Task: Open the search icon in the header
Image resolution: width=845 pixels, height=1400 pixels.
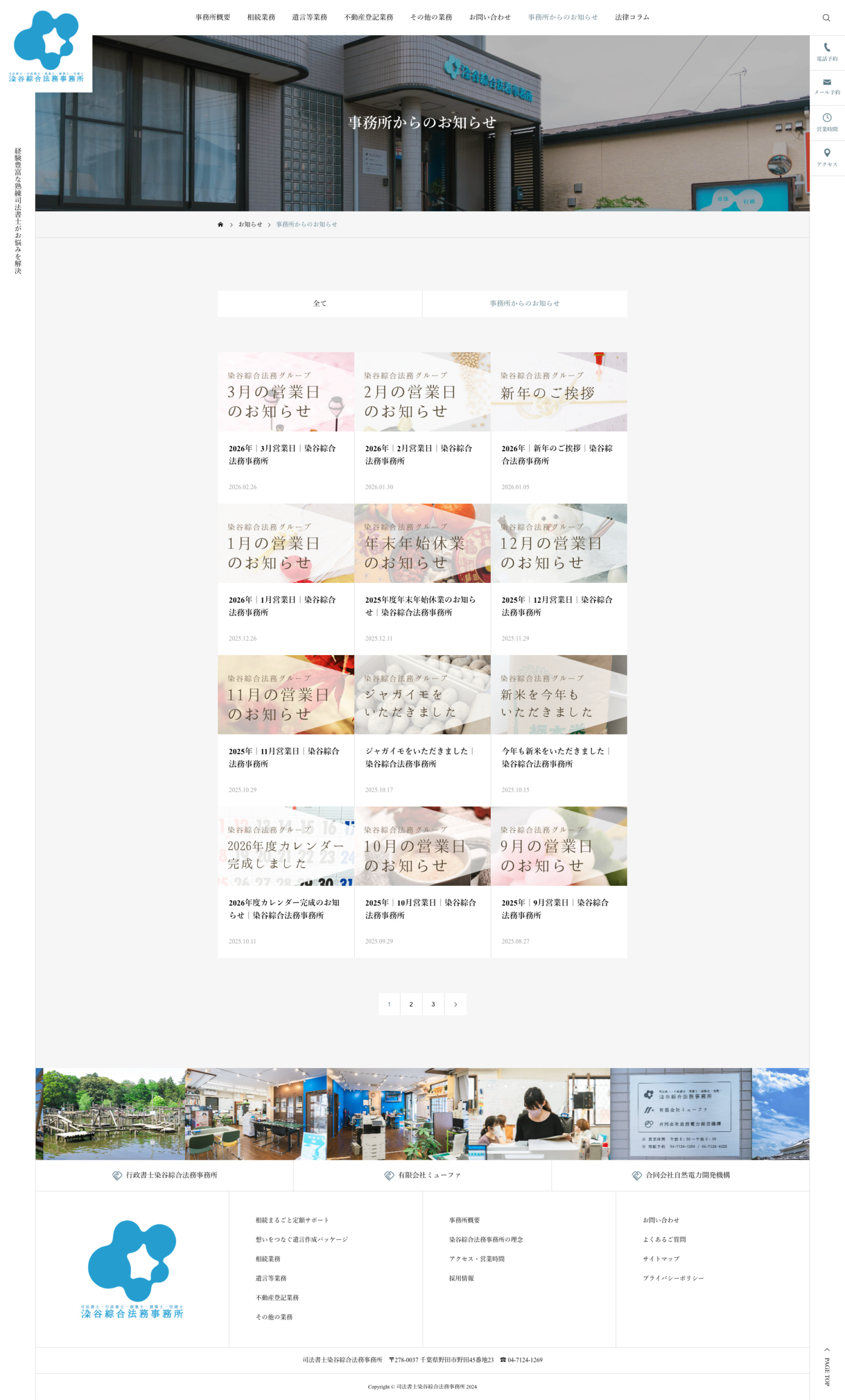Action: [826, 17]
